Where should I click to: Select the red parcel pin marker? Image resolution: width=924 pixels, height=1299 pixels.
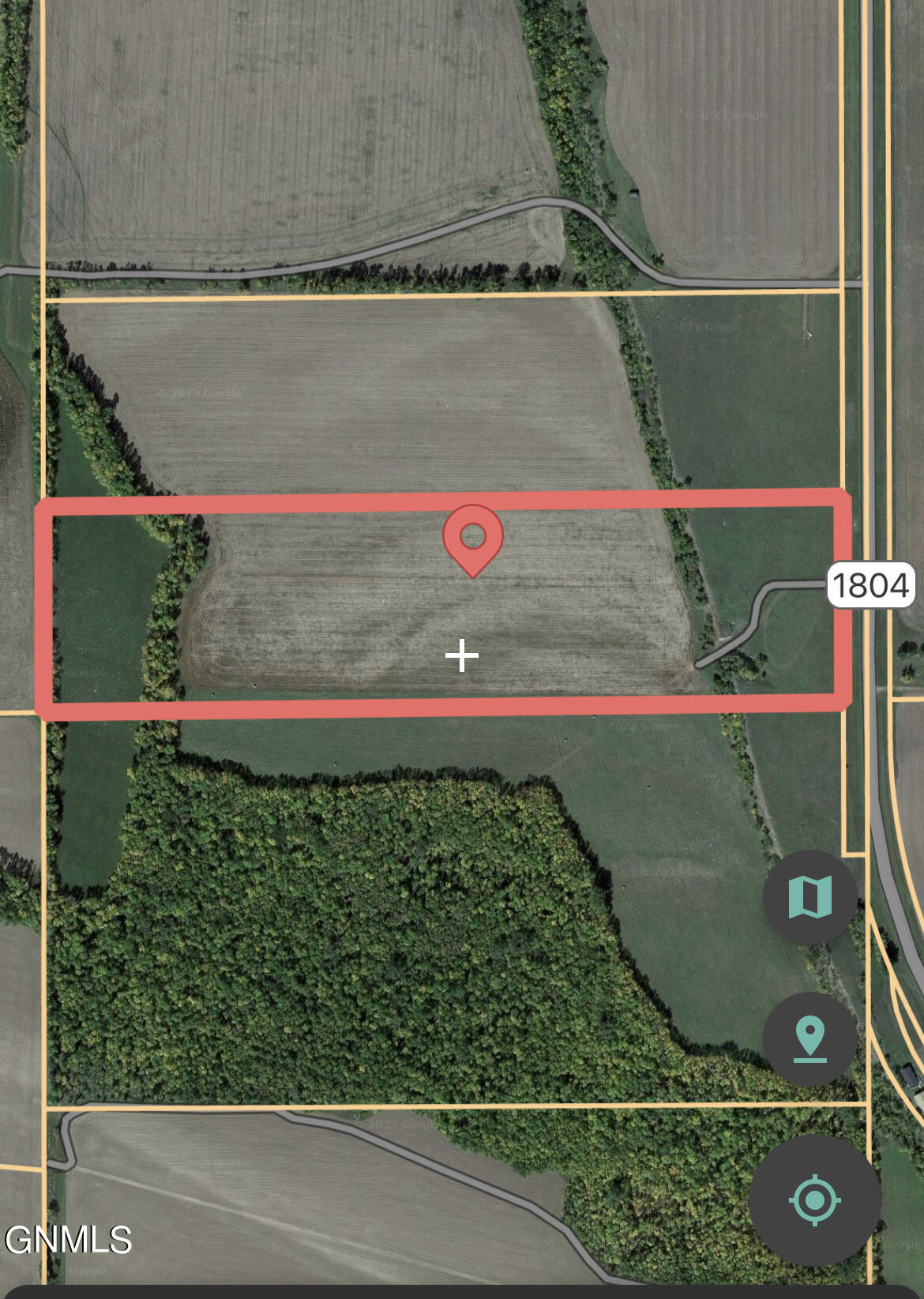[472, 539]
